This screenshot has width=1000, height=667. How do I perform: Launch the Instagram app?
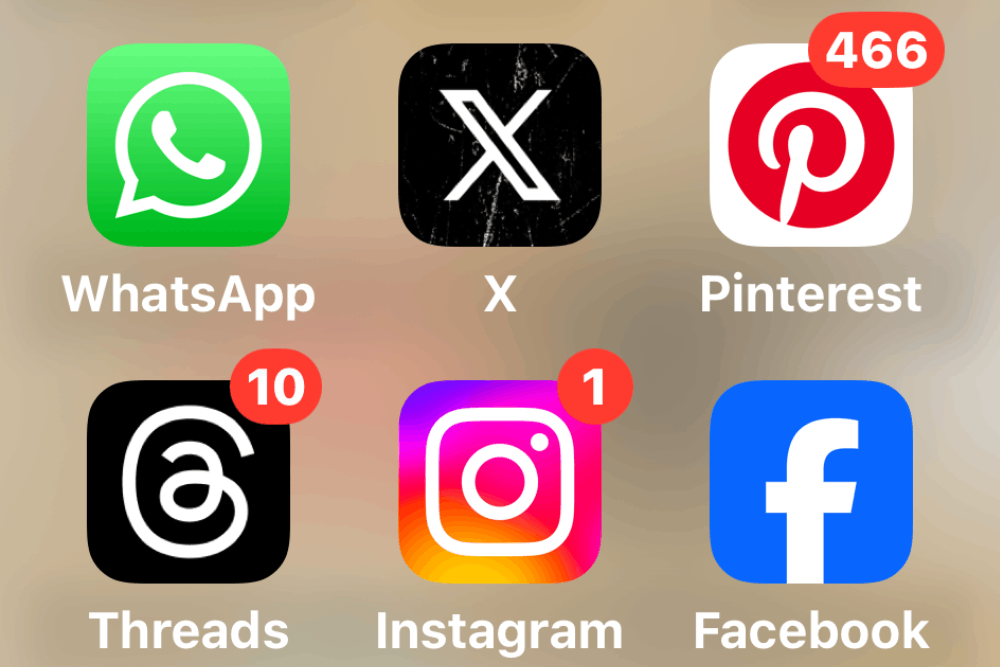500,480
